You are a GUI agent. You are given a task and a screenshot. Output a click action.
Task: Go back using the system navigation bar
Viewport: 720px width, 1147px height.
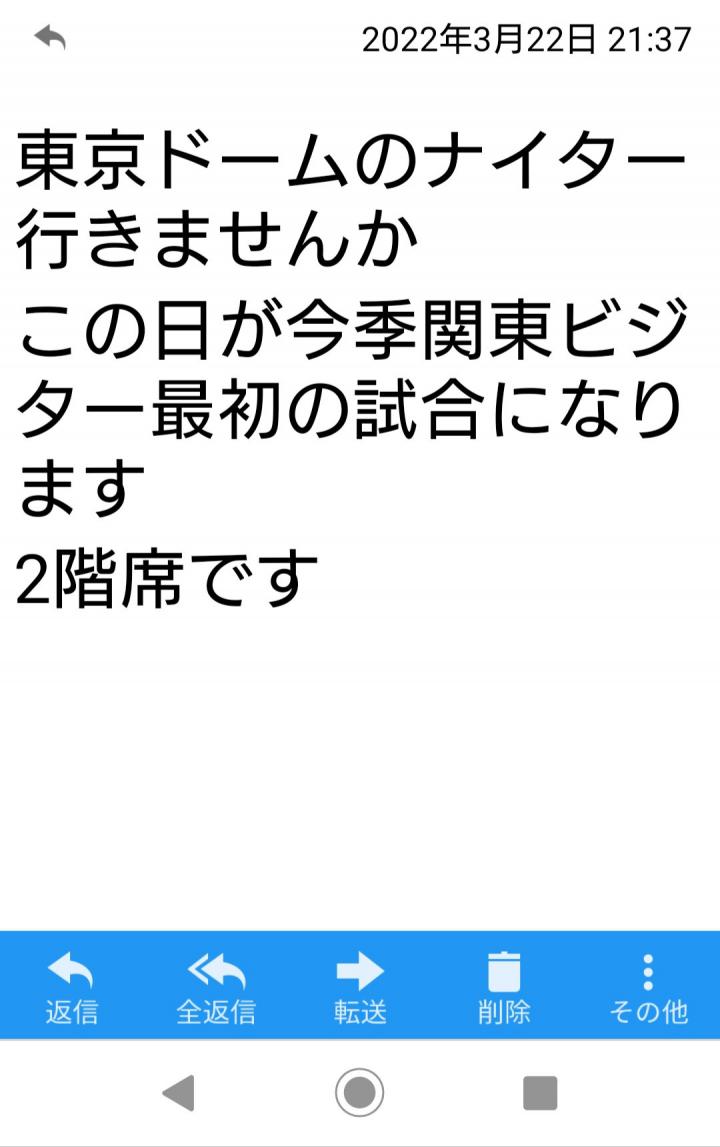pyautogui.click(x=179, y=1093)
